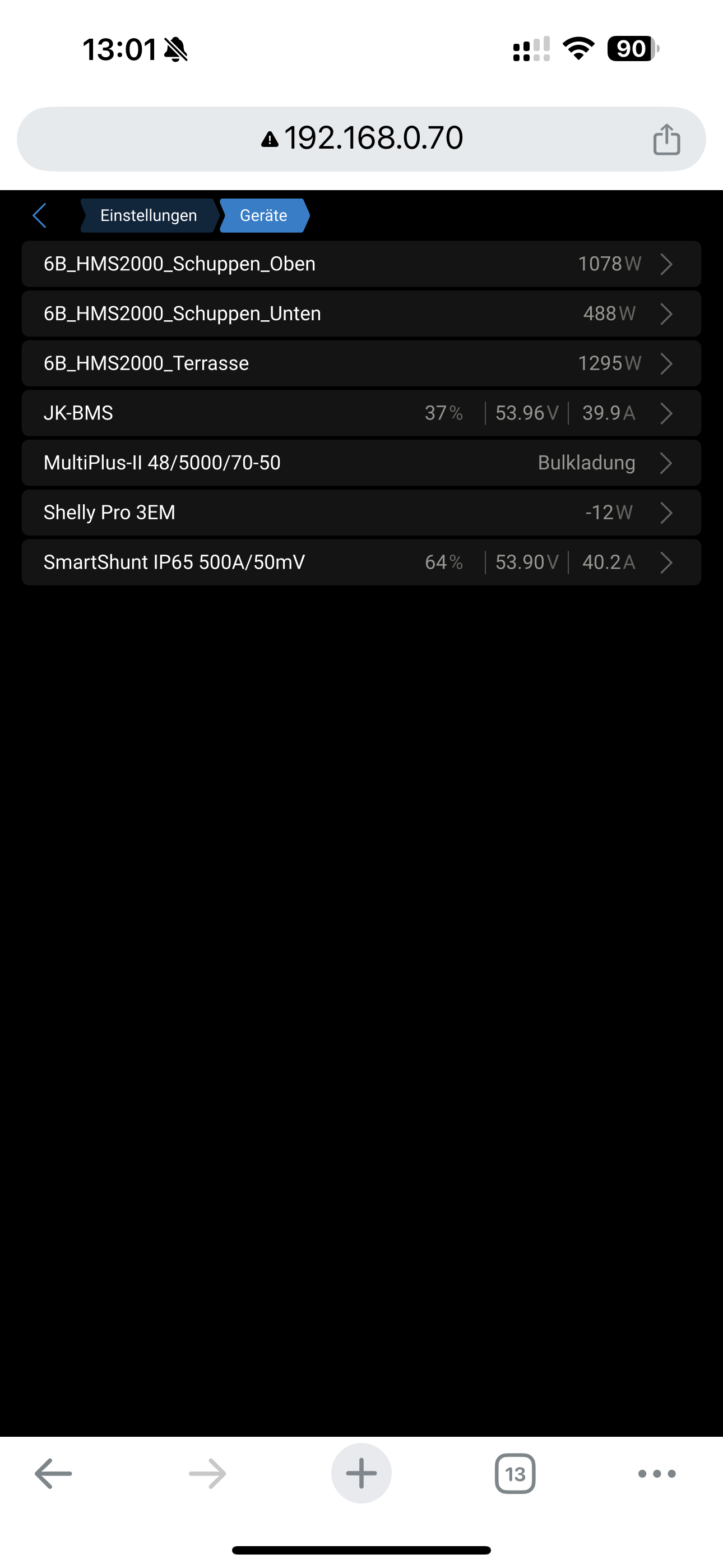Select the Geräte breadcrumb
Screen dimensions: 723x1568
click(x=264, y=215)
